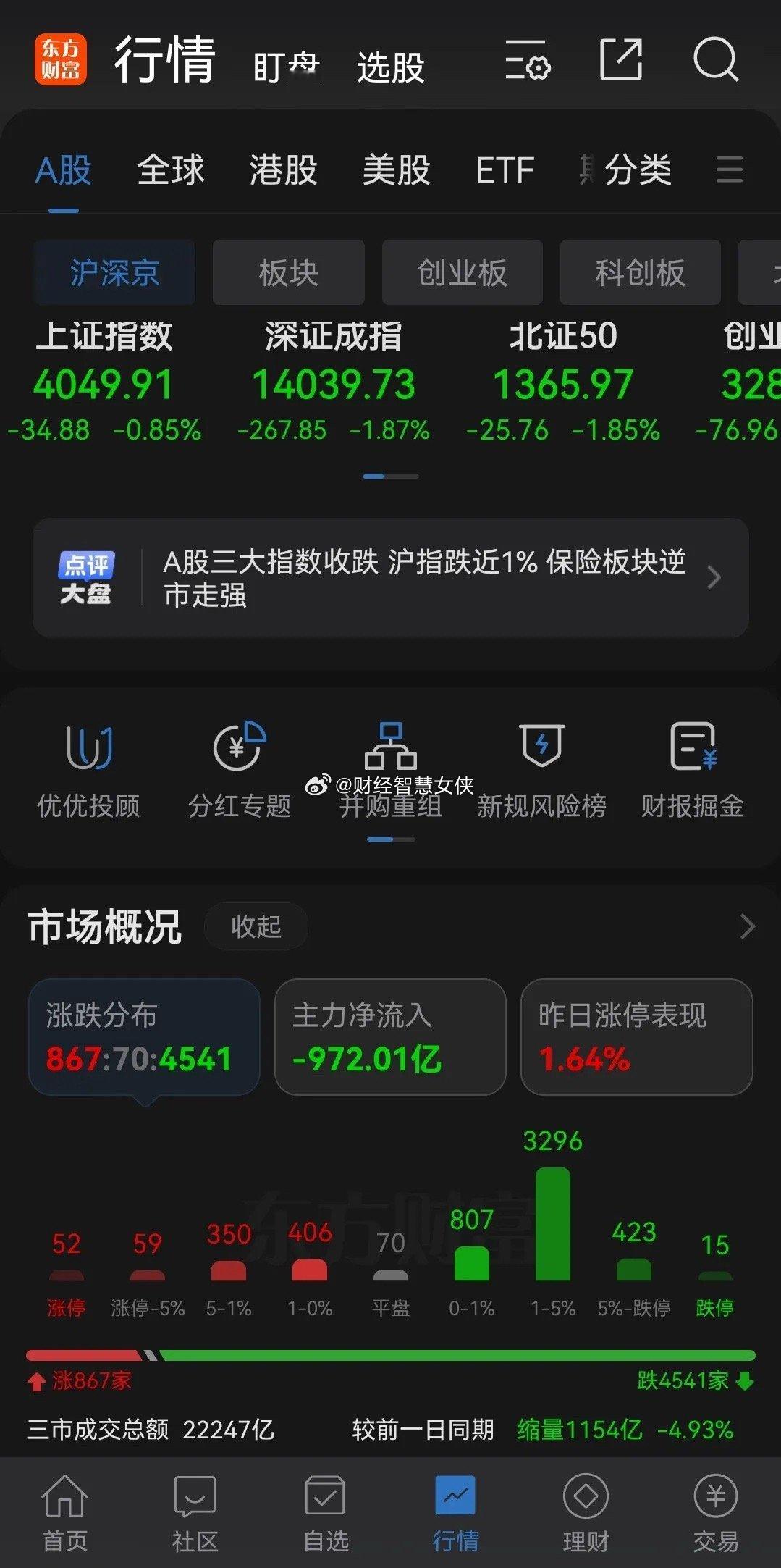The image size is (781, 1568).
Task: Collapse 市场概况 with the 收起 toggle
Action: pos(256,926)
